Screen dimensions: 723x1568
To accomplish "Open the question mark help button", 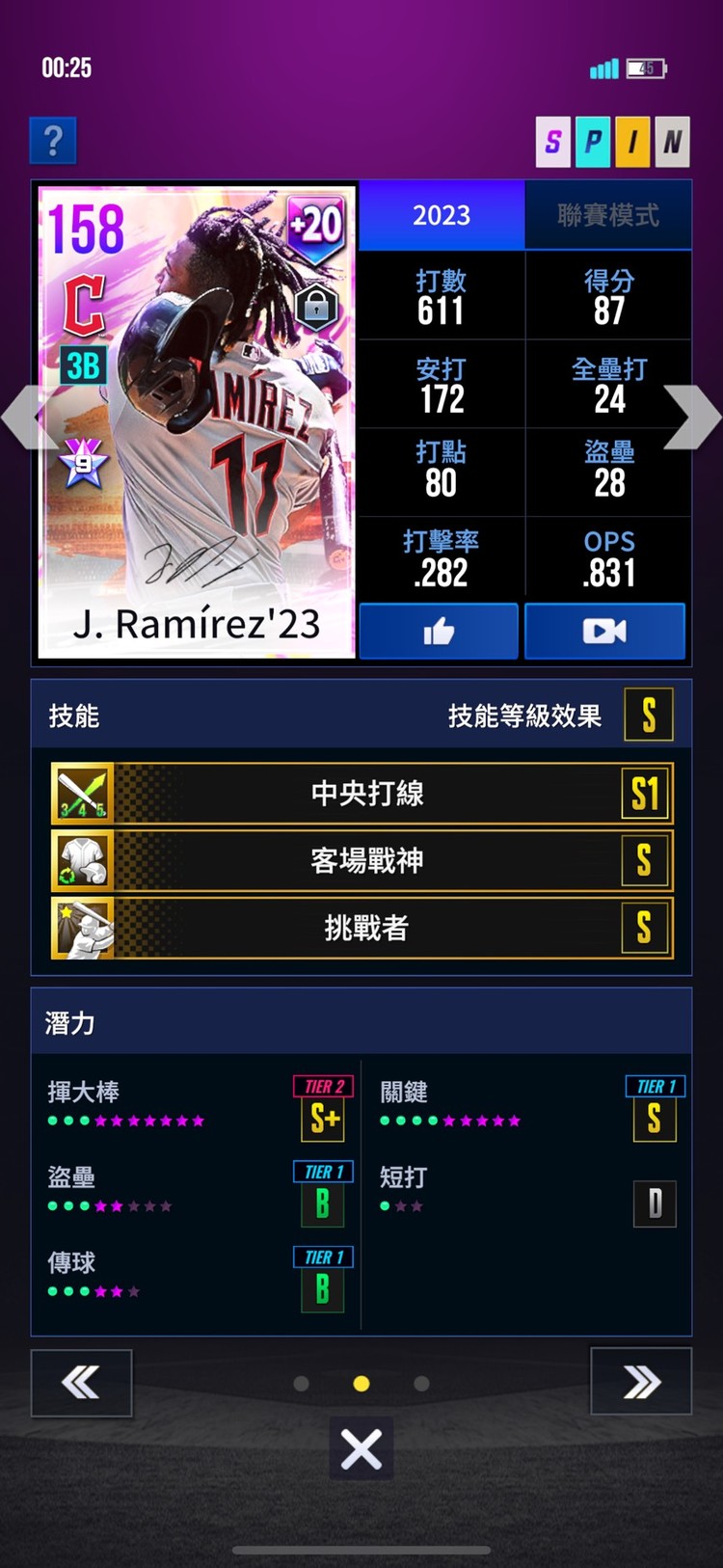I will coord(53,142).
